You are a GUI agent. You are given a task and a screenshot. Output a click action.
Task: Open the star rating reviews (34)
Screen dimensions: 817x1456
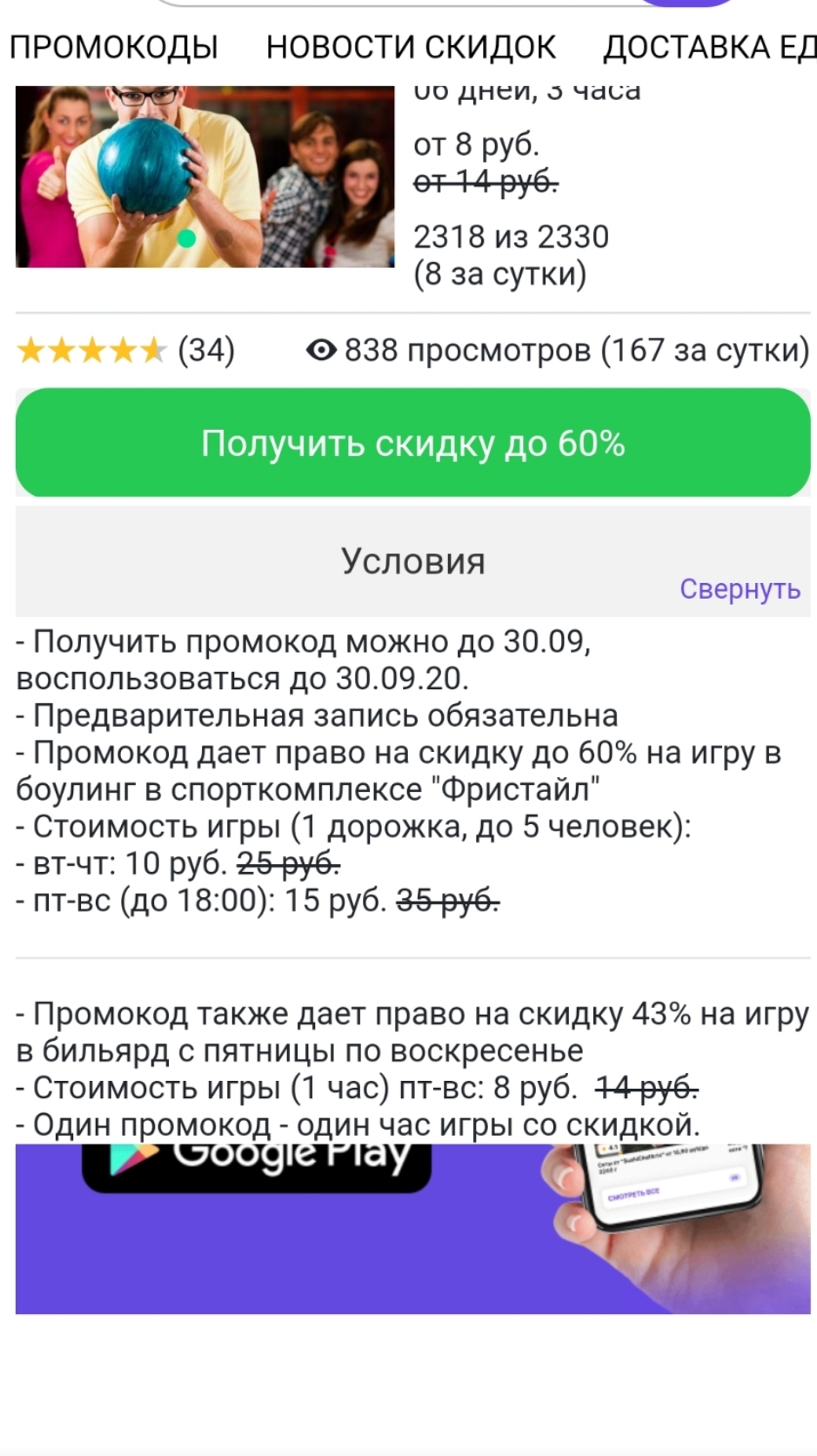click(126, 351)
